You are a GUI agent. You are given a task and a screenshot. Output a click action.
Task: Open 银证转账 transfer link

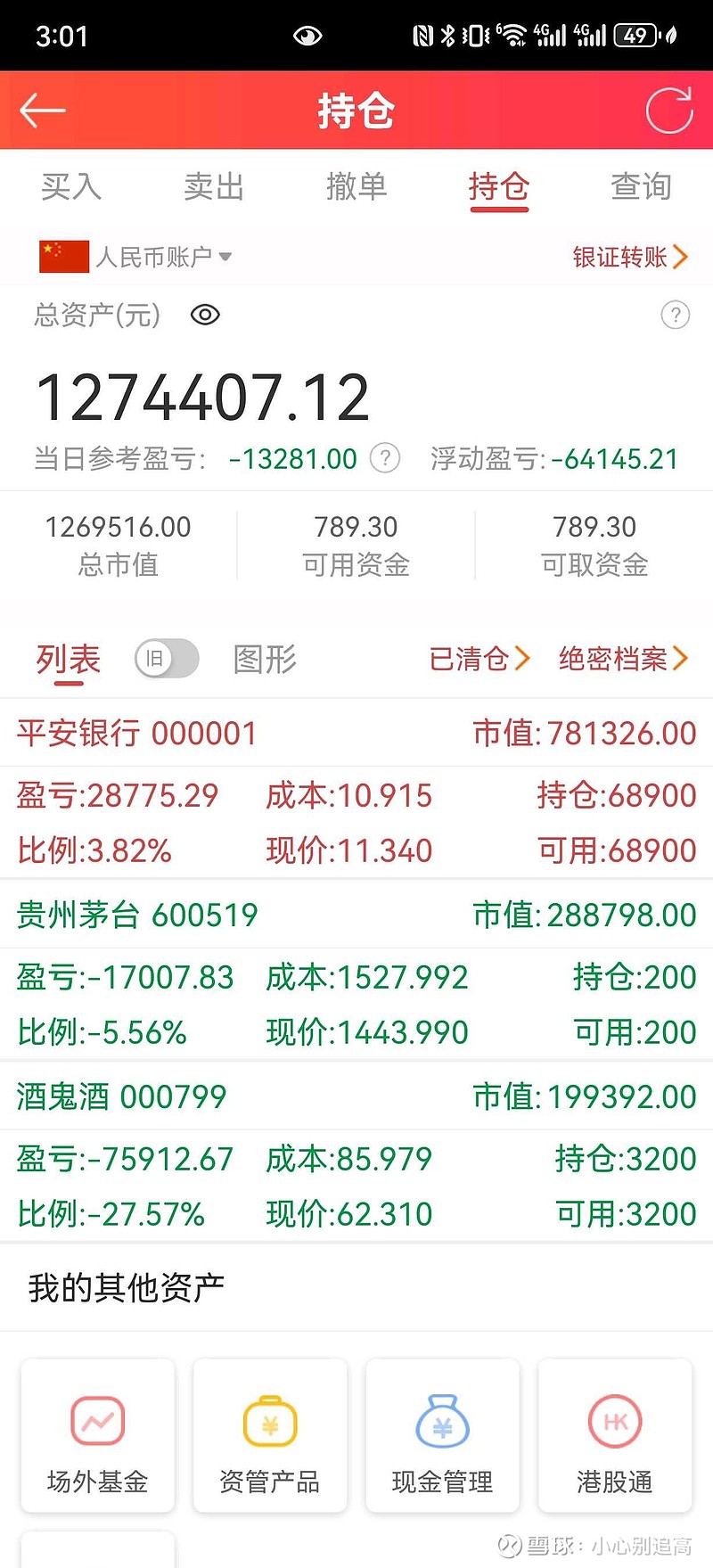[629, 257]
